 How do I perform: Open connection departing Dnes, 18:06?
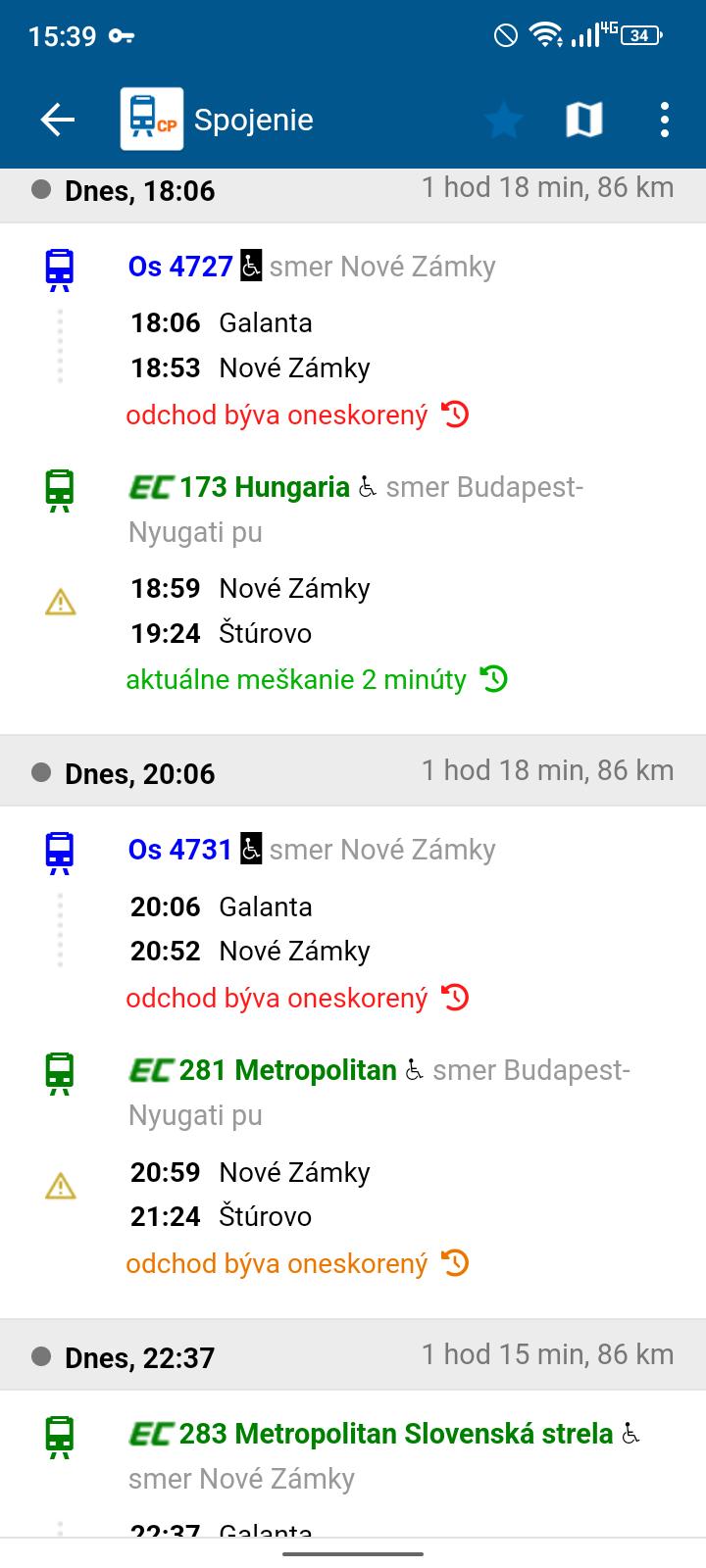(x=353, y=190)
